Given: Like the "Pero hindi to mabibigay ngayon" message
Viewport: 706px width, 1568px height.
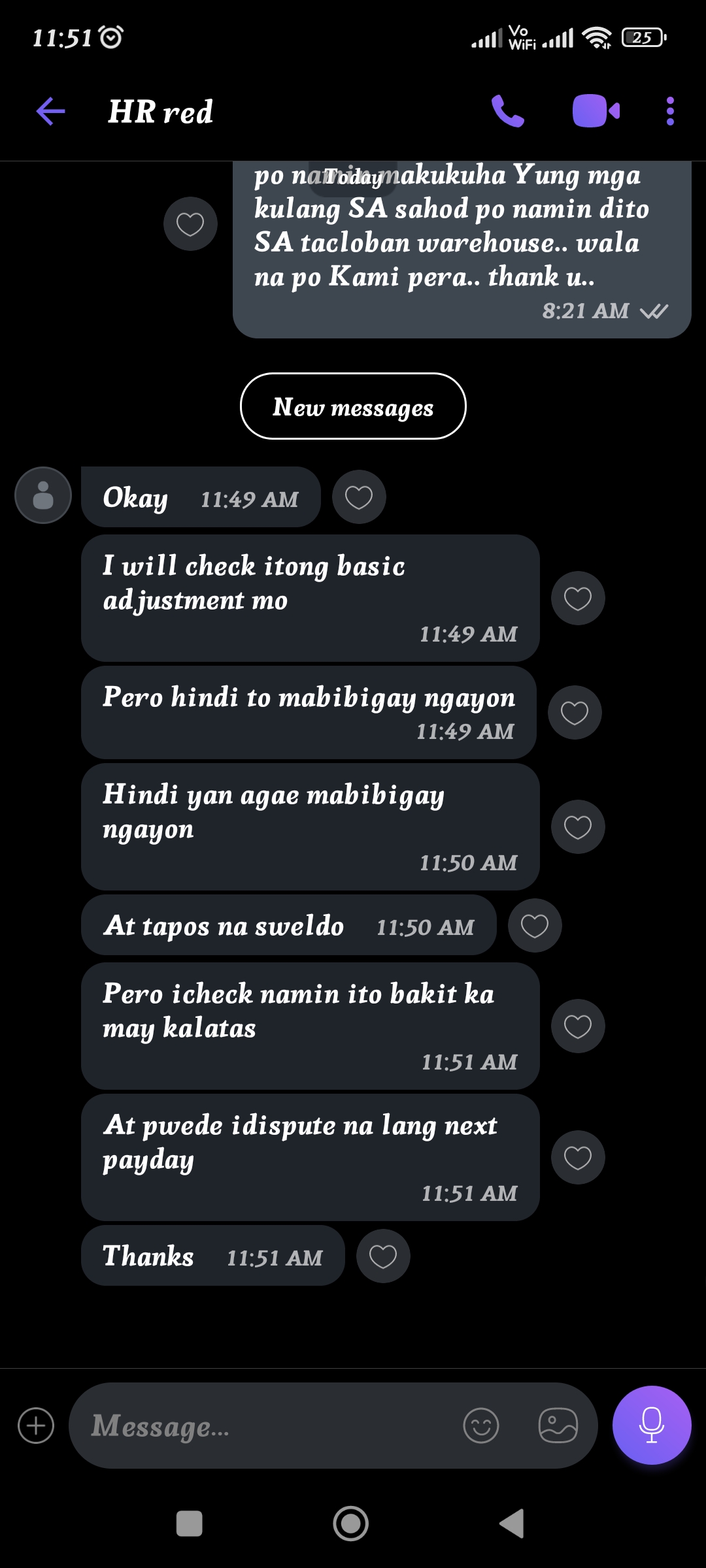Looking at the screenshot, I should coord(575,712).
